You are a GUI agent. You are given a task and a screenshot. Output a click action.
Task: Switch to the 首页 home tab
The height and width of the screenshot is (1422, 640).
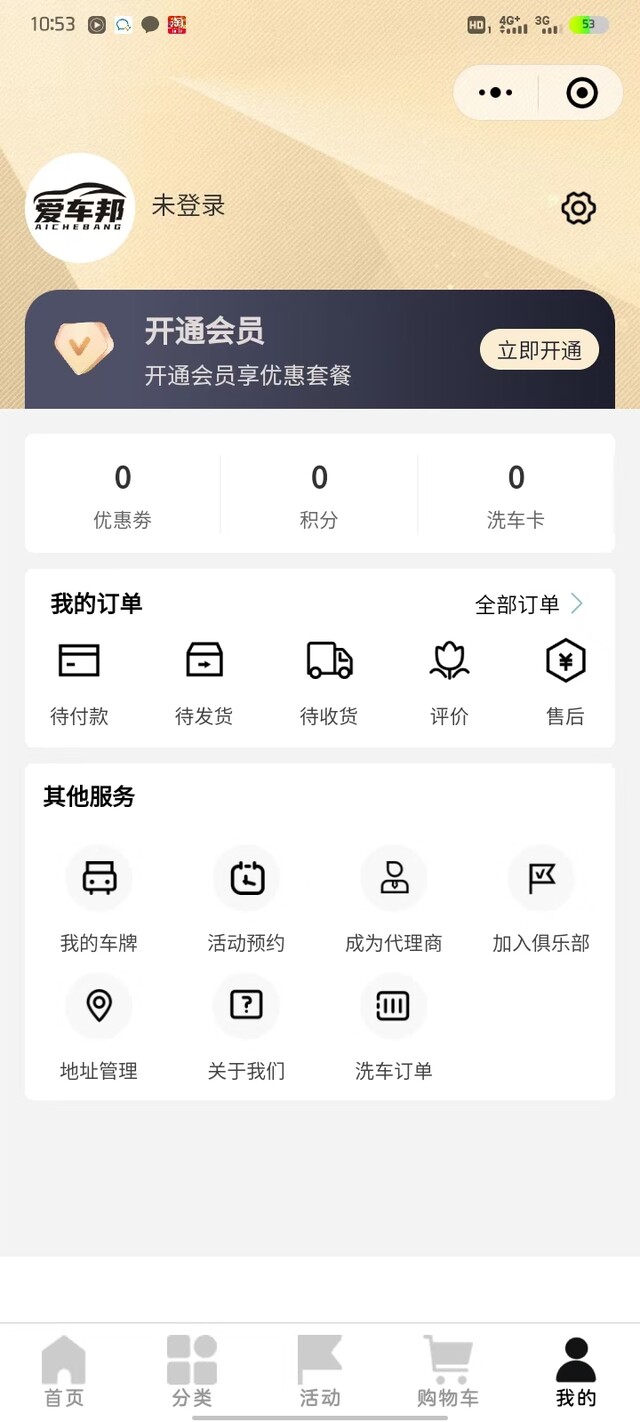(64, 1372)
